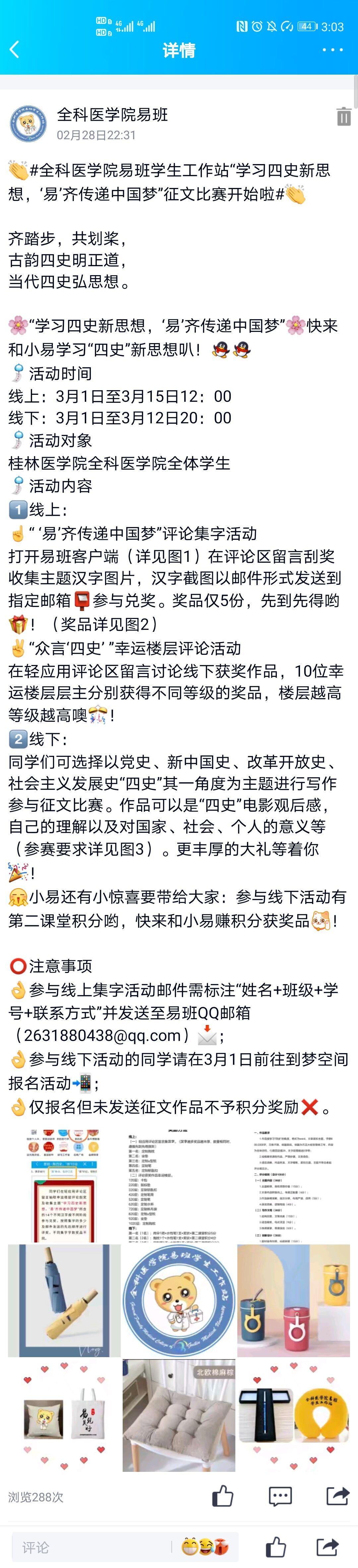View the colorful cups prize photo
The image size is (358, 1568).
tap(293, 1299)
